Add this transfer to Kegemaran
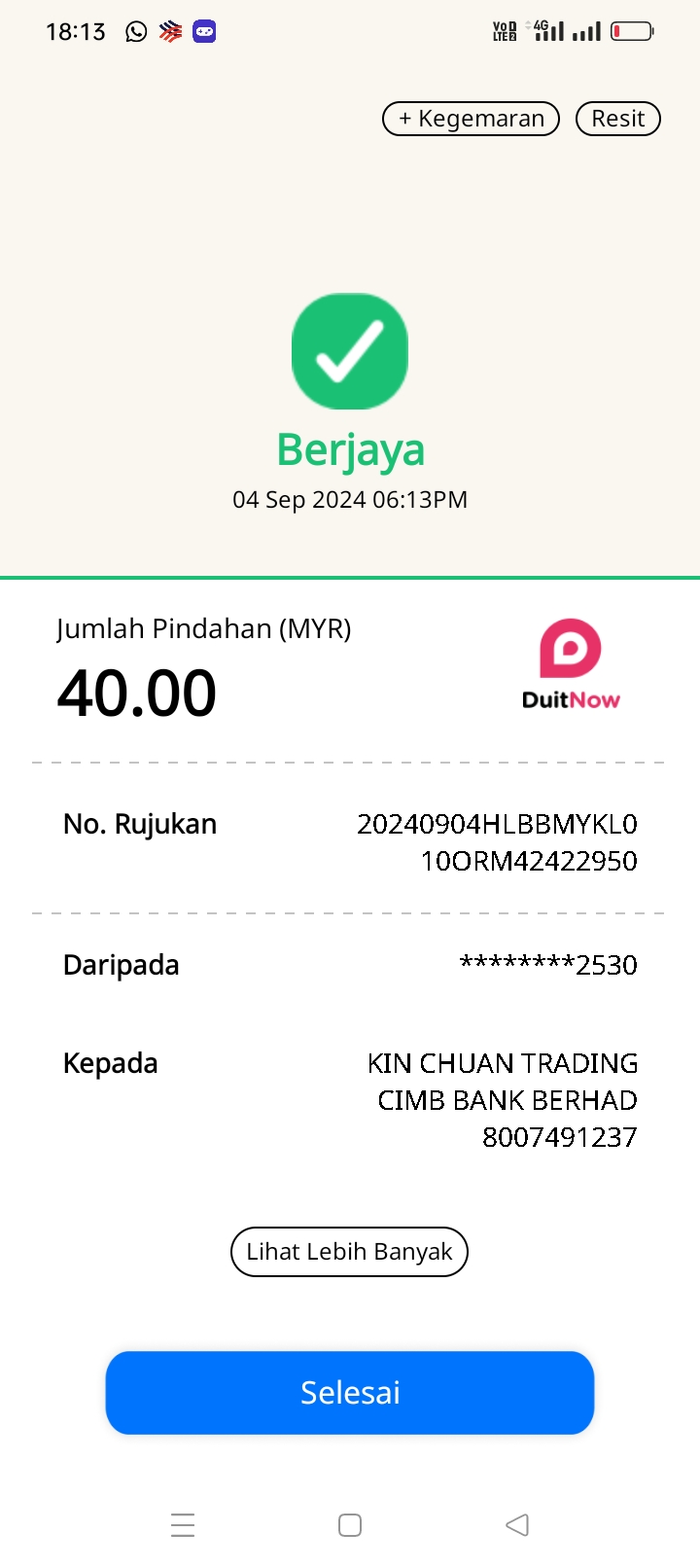Viewport: 700px width, 1568px height. (x=471, y=119)
